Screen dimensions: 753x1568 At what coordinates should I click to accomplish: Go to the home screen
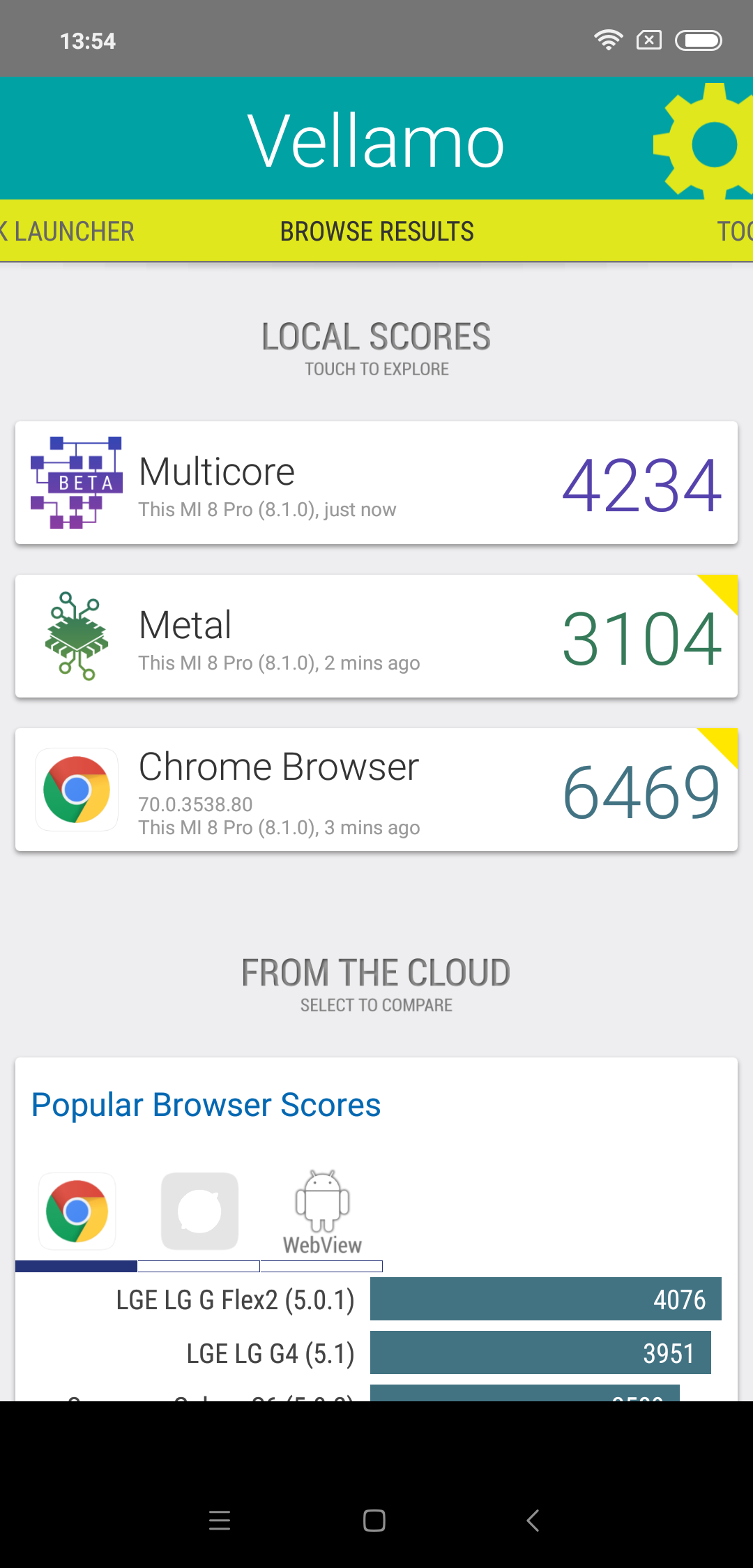[x=374, y=1521]
